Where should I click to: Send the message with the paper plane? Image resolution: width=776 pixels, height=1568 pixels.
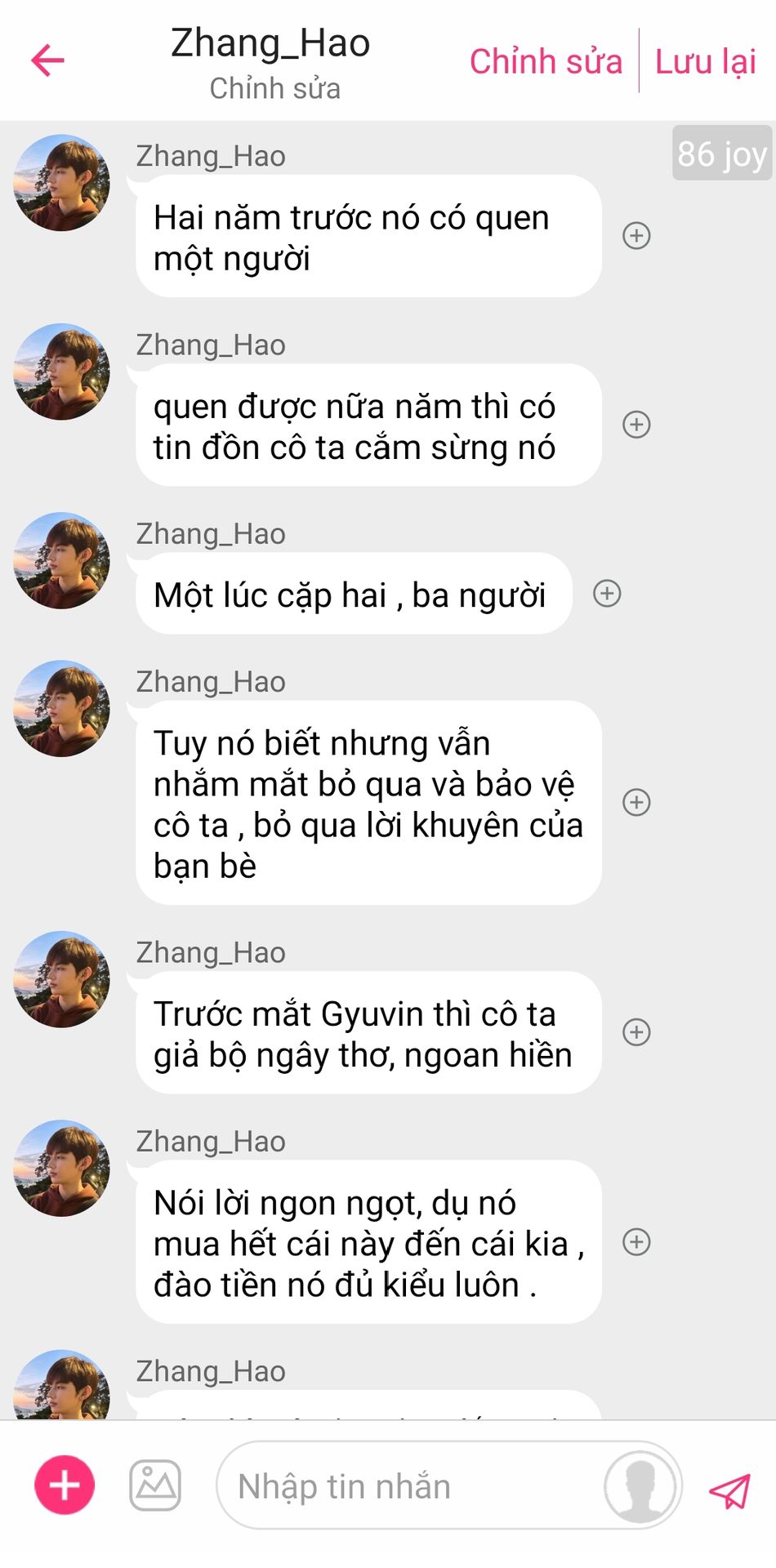pyautogui.click(x=729, y=1490)
